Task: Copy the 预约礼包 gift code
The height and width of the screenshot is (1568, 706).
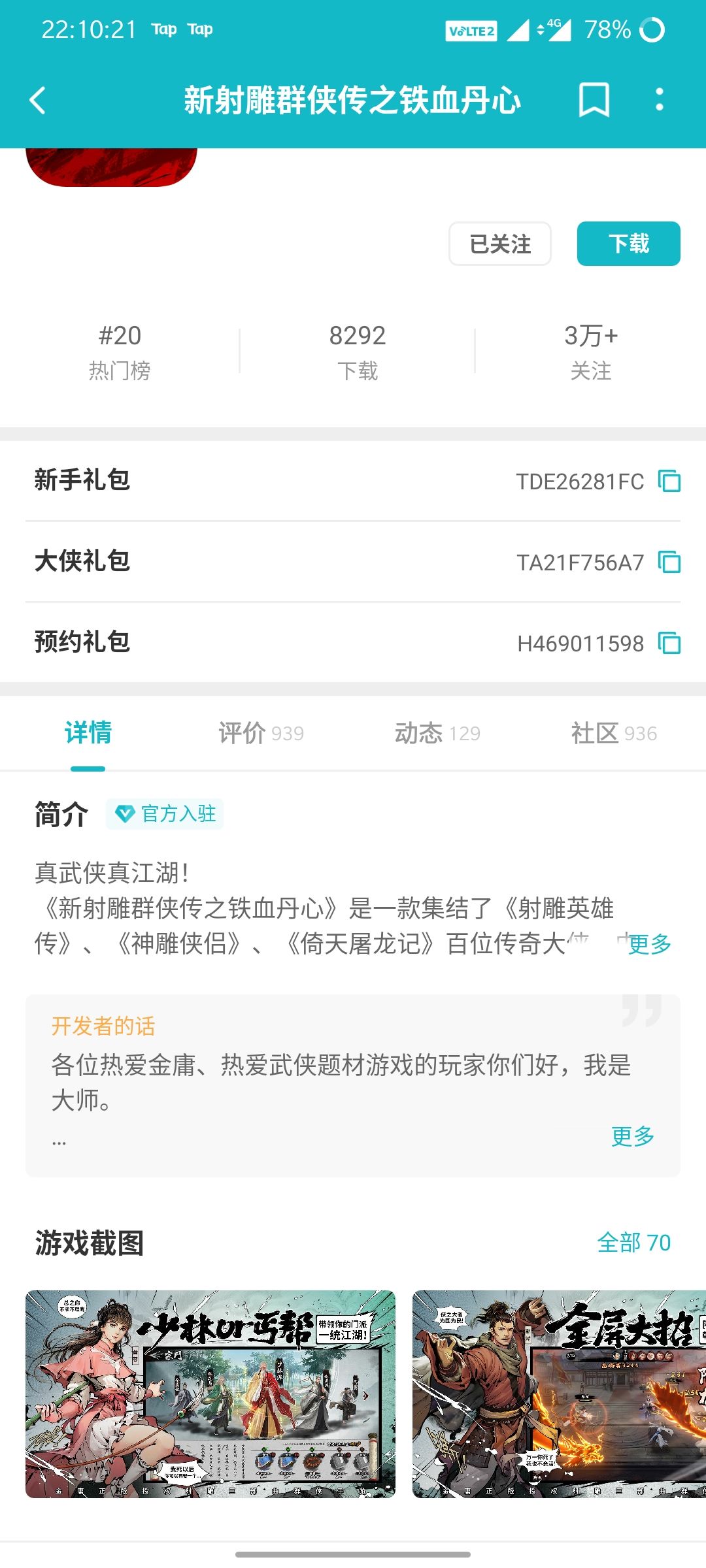Action: click(669, 644)
